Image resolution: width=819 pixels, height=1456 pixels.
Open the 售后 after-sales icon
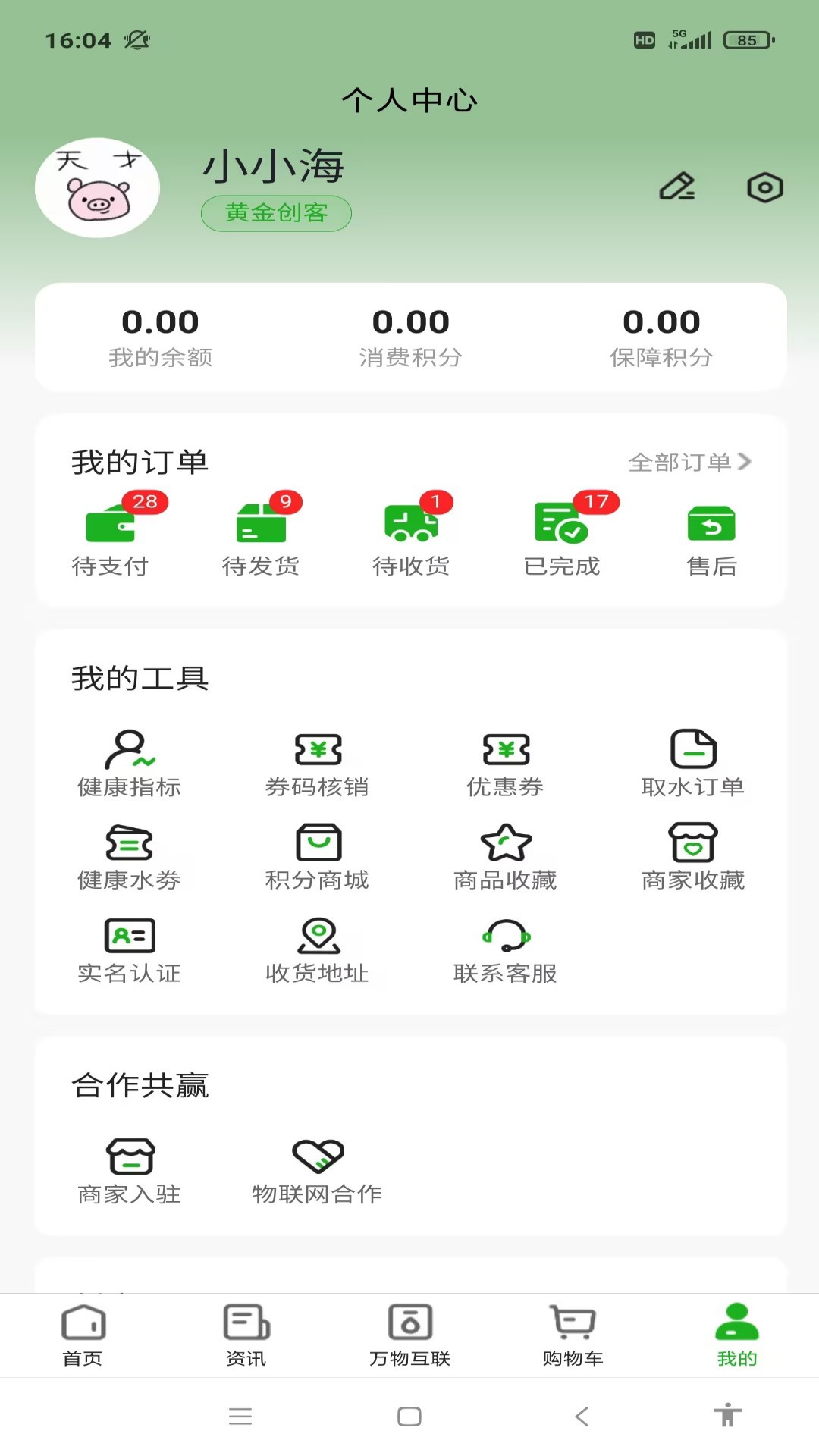(x=710, y=531)
